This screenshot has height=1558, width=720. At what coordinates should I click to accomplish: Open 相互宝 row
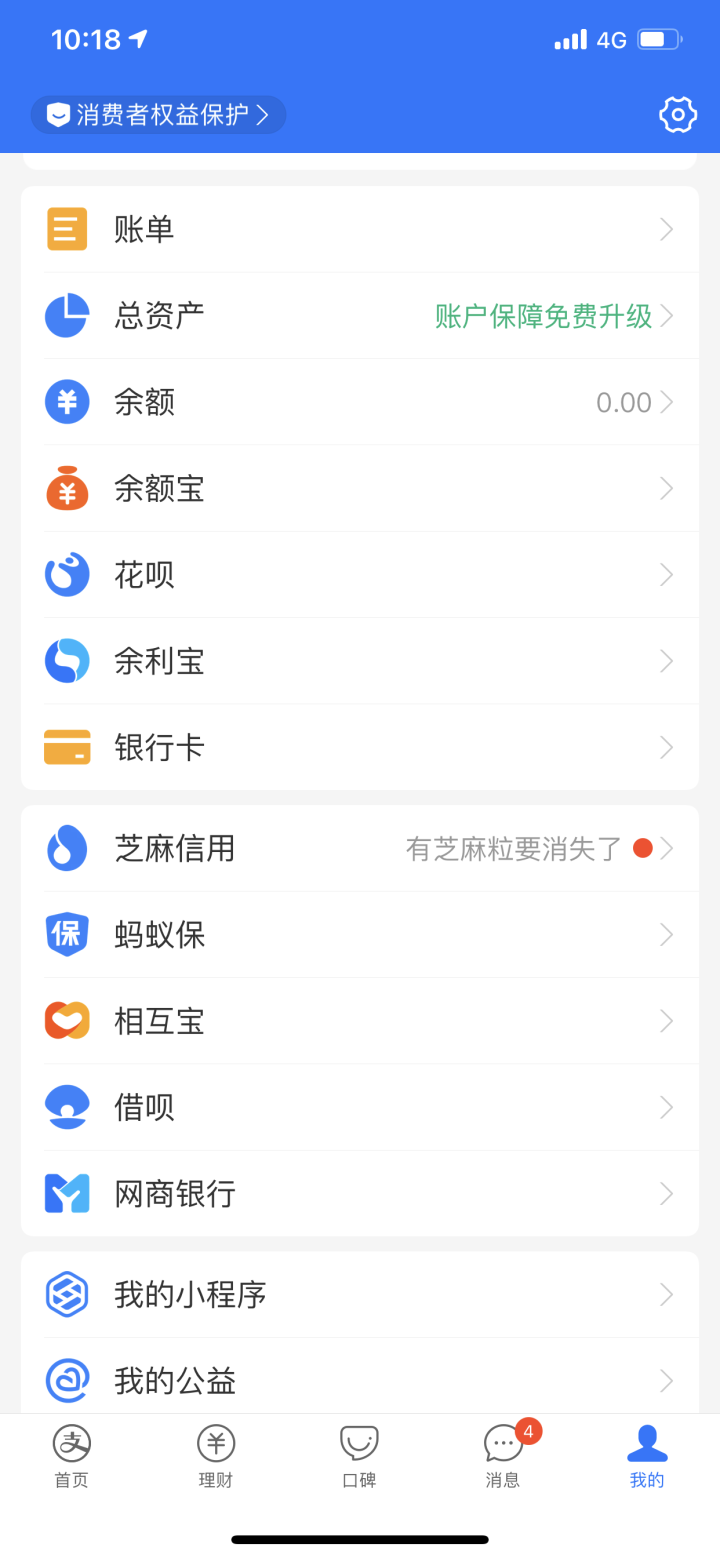coord(360,1021)
